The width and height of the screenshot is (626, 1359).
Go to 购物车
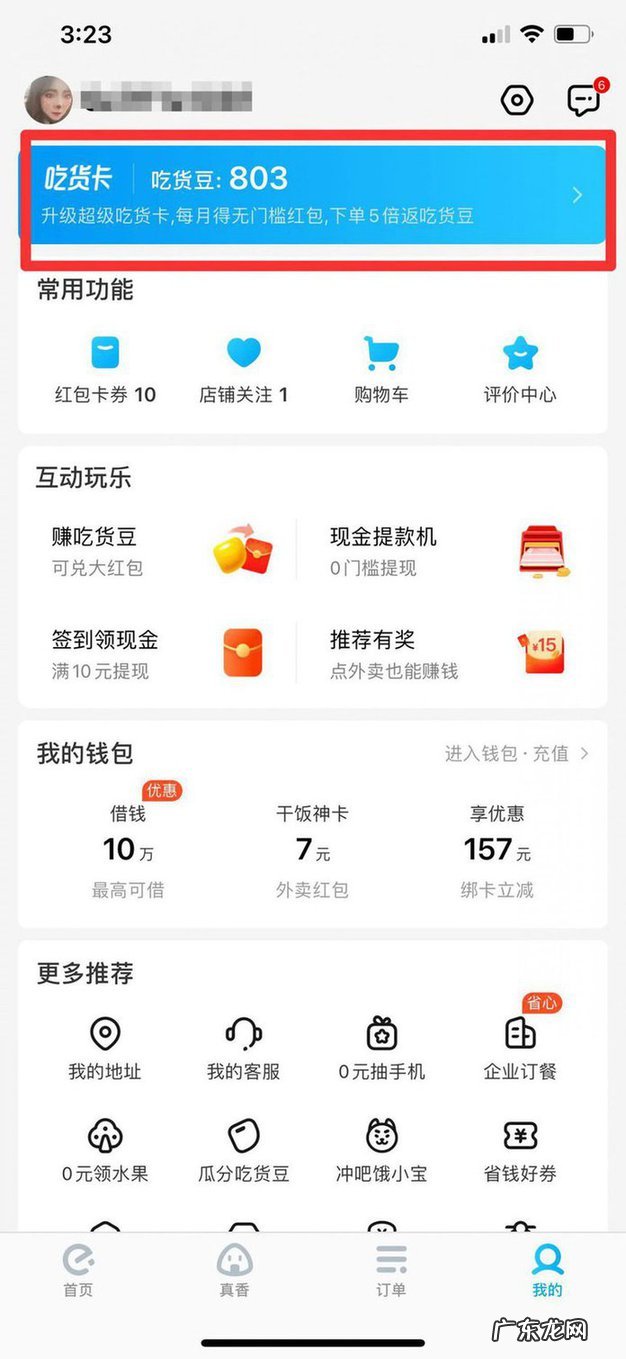pyautogui.click(x=381, y=369)
